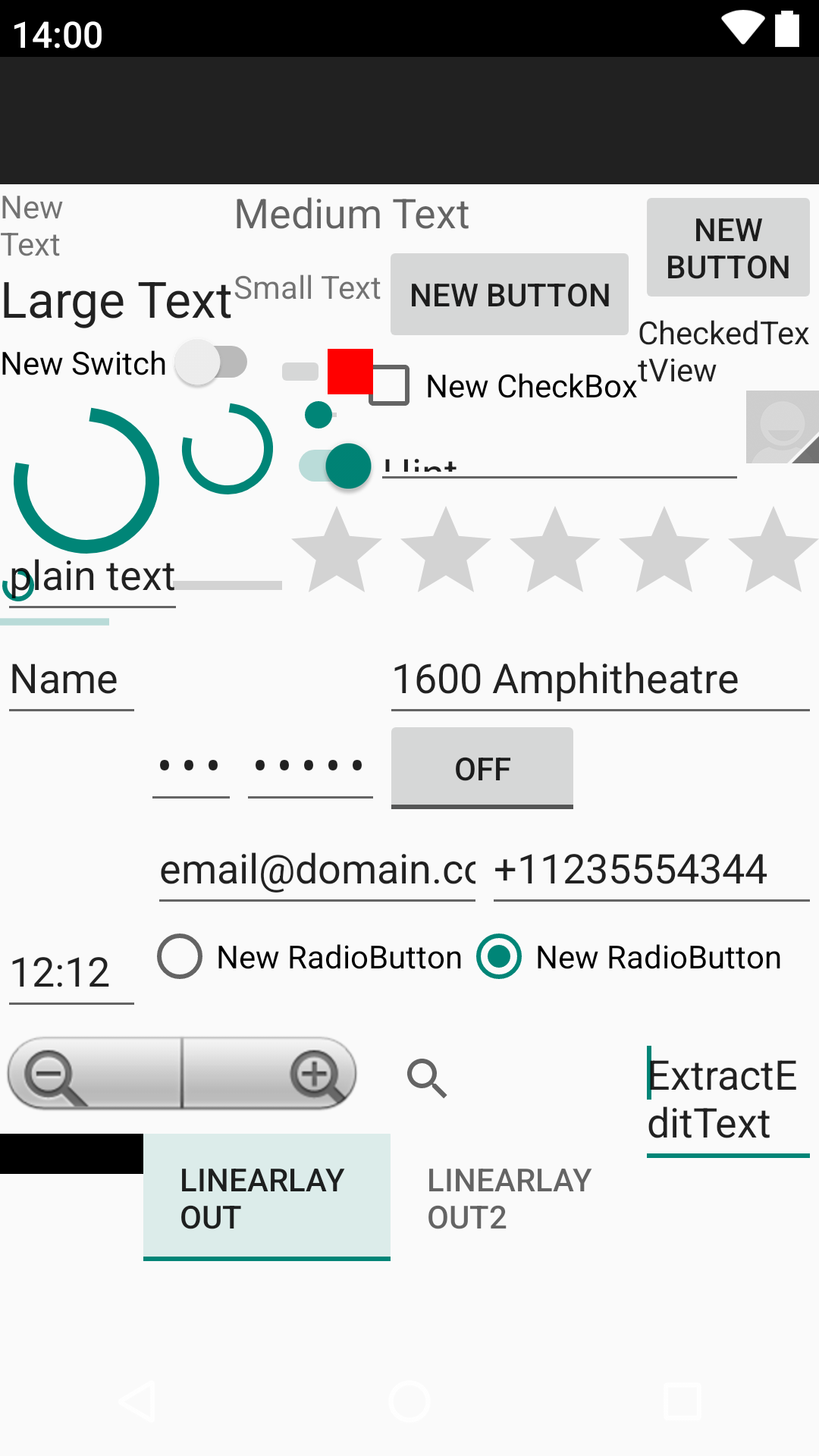
Task: Tap the Name input field
Action: (x=71, y=679)
